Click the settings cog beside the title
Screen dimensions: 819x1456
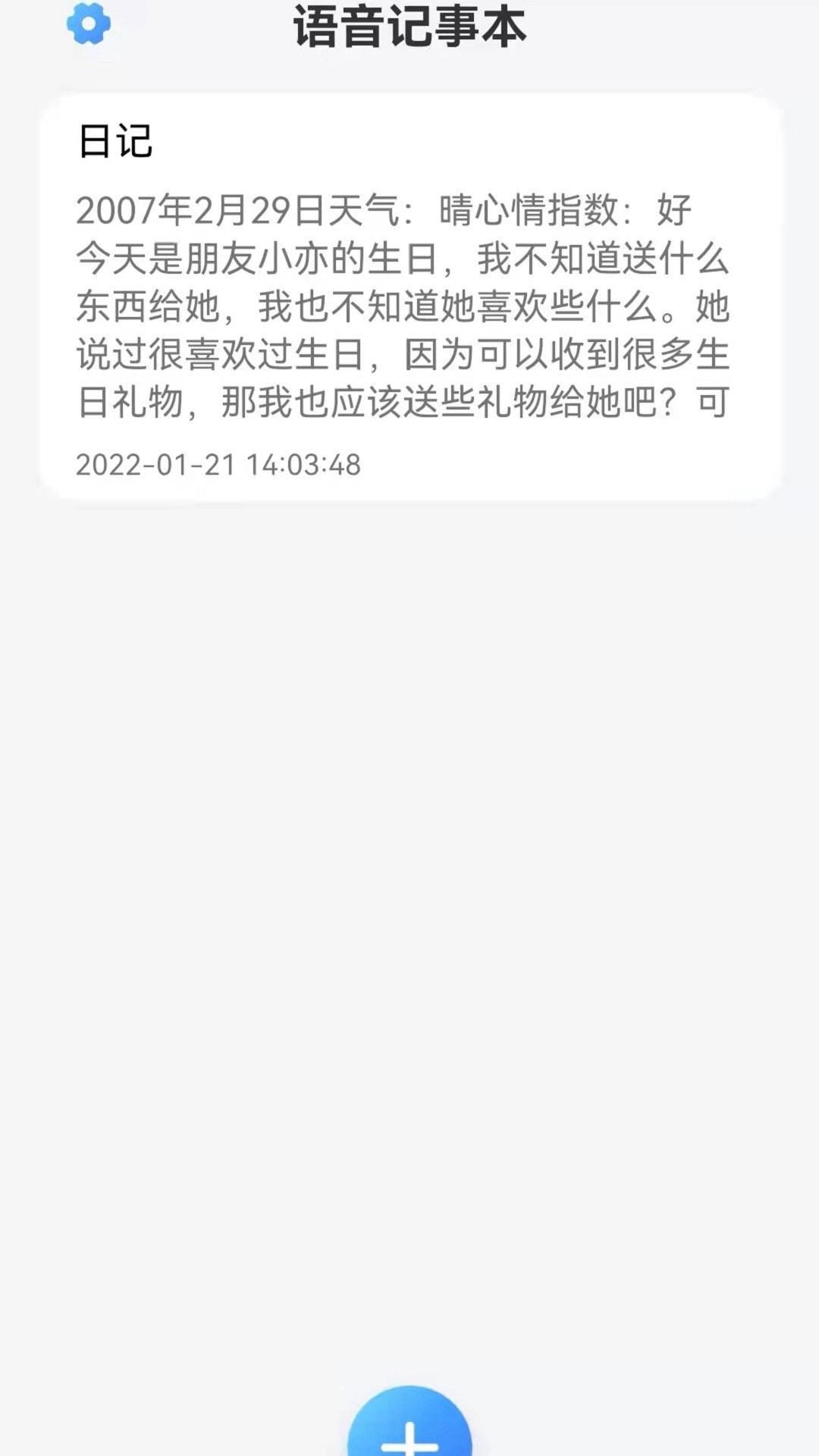pyautogui.click(x=89, y=25)
